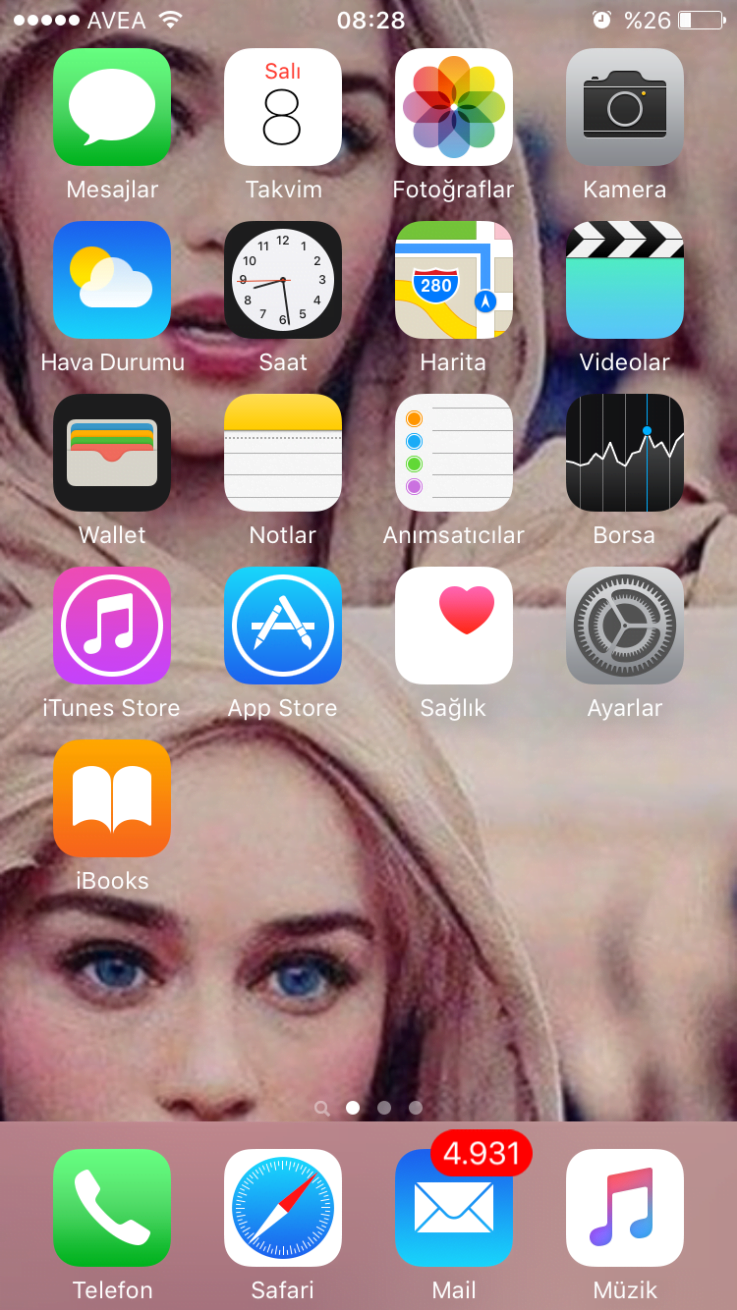The image size is (737, 1310).
Task: Open the Sağlık health app
Action: (x=454, y=626)
